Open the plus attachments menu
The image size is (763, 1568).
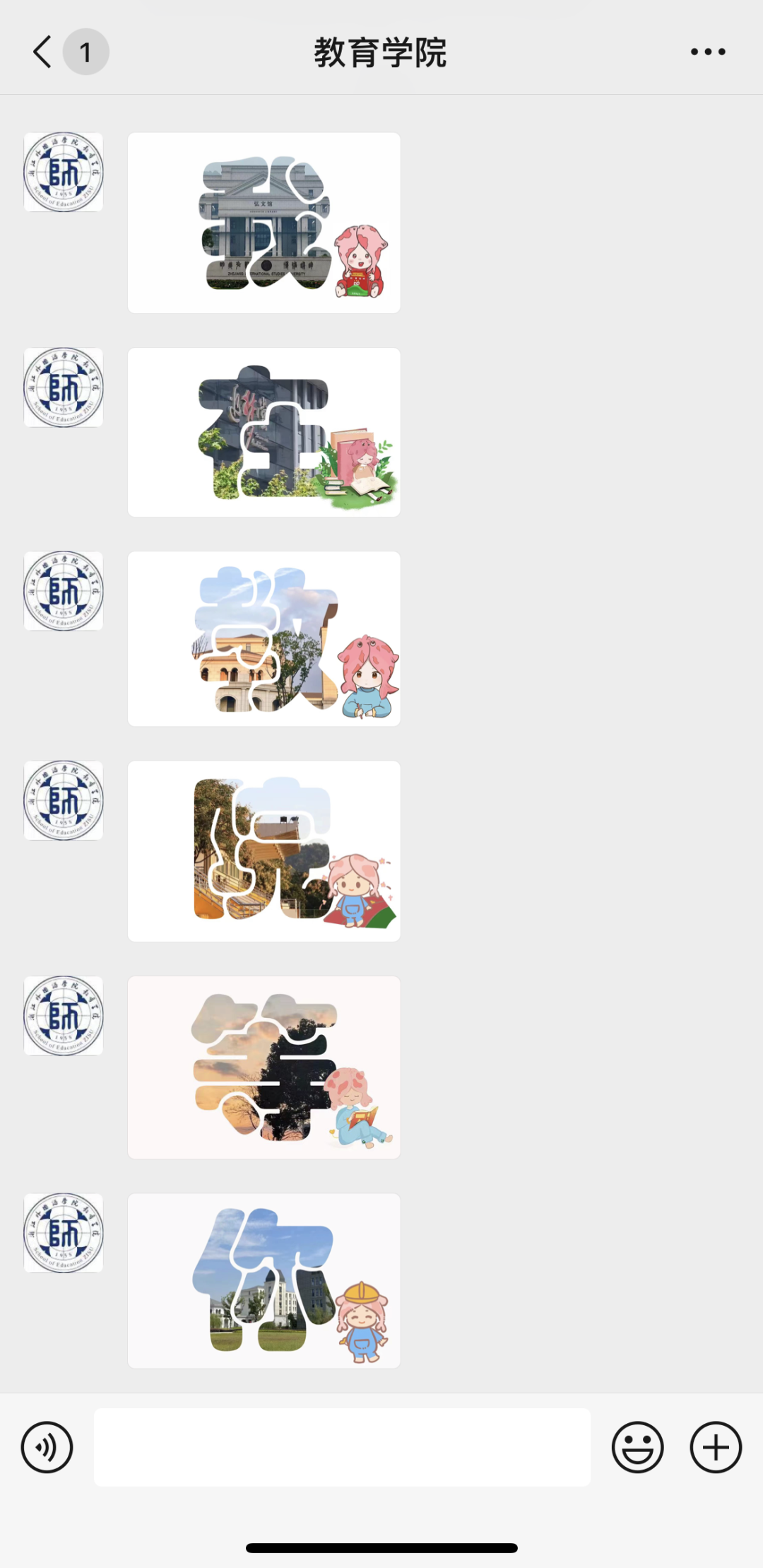pos(715,1447)
